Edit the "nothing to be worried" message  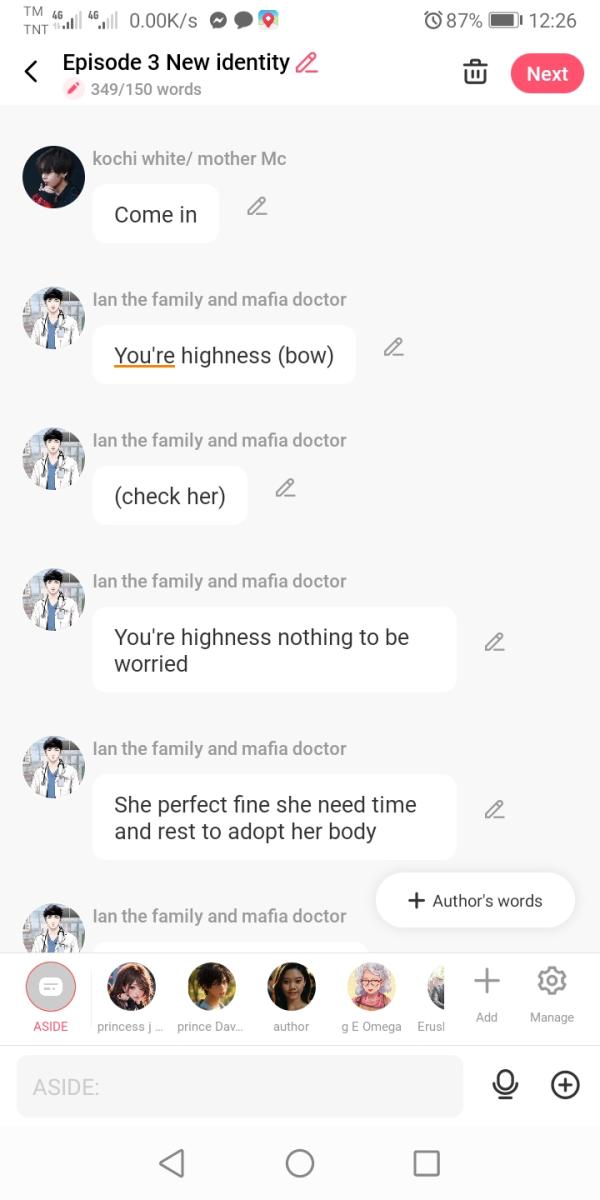point(494,642)
